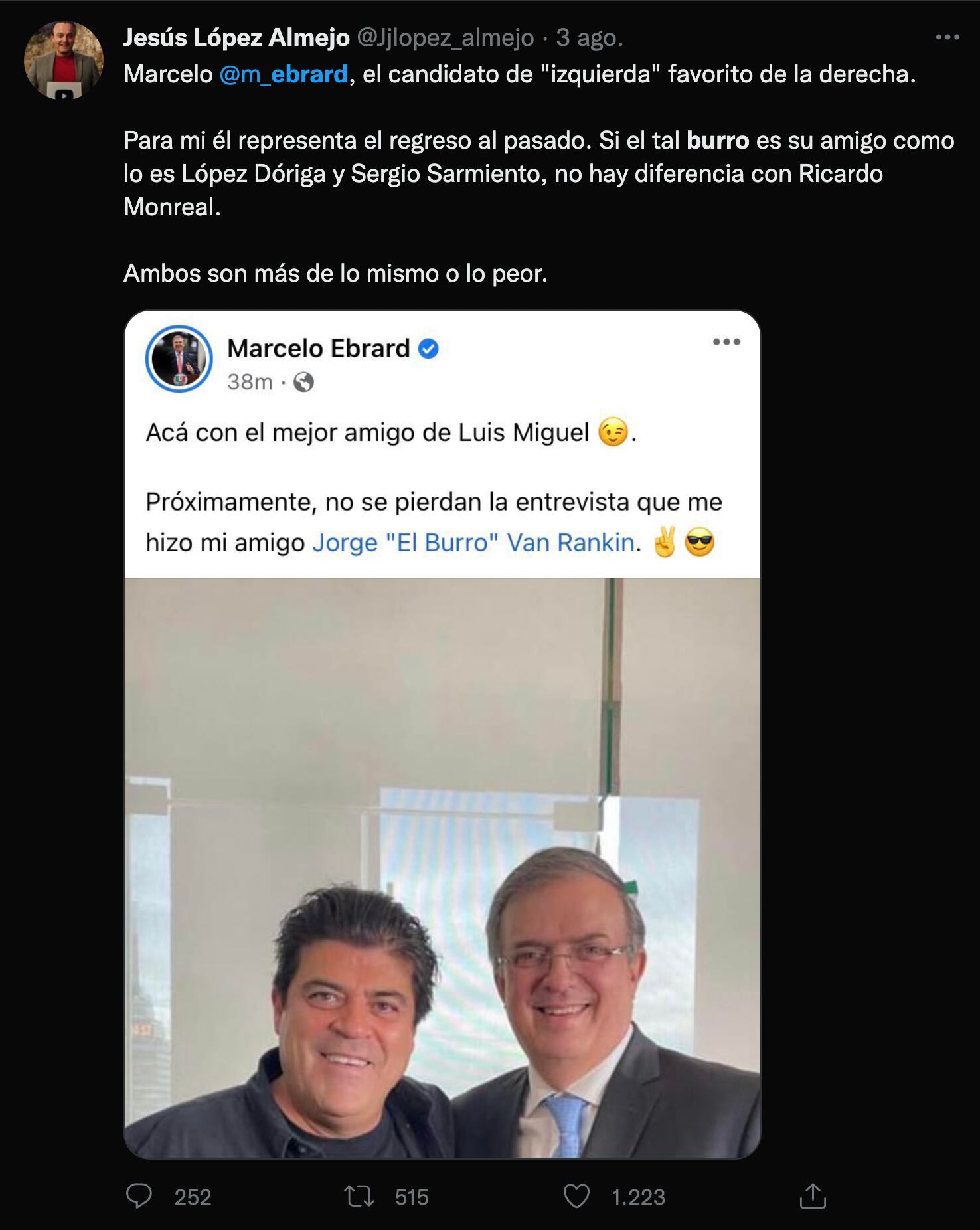Open the tweet's overflow menu
This screenshot has height=1230, width=980.
coord(947,37)
